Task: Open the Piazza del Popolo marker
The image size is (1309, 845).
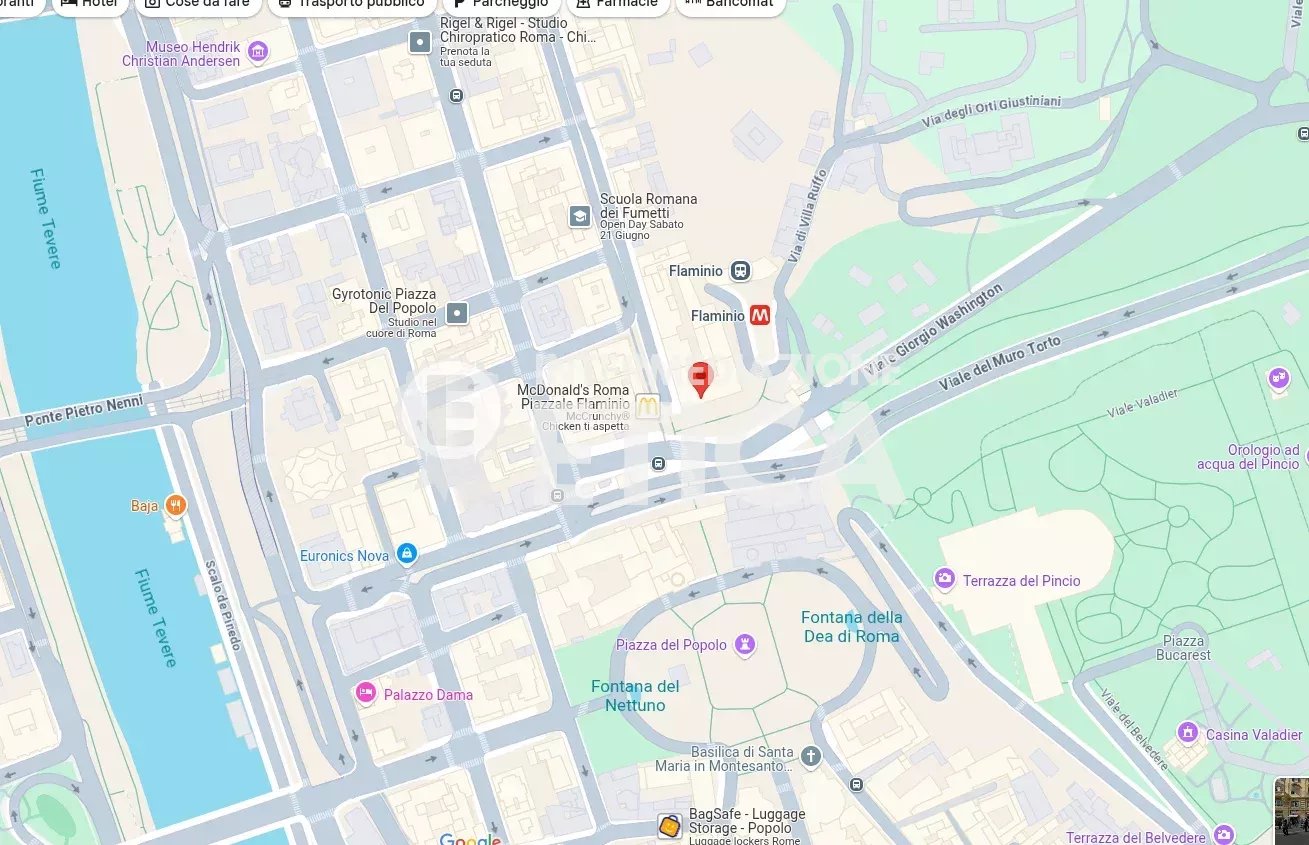Action: click(744, 645)
